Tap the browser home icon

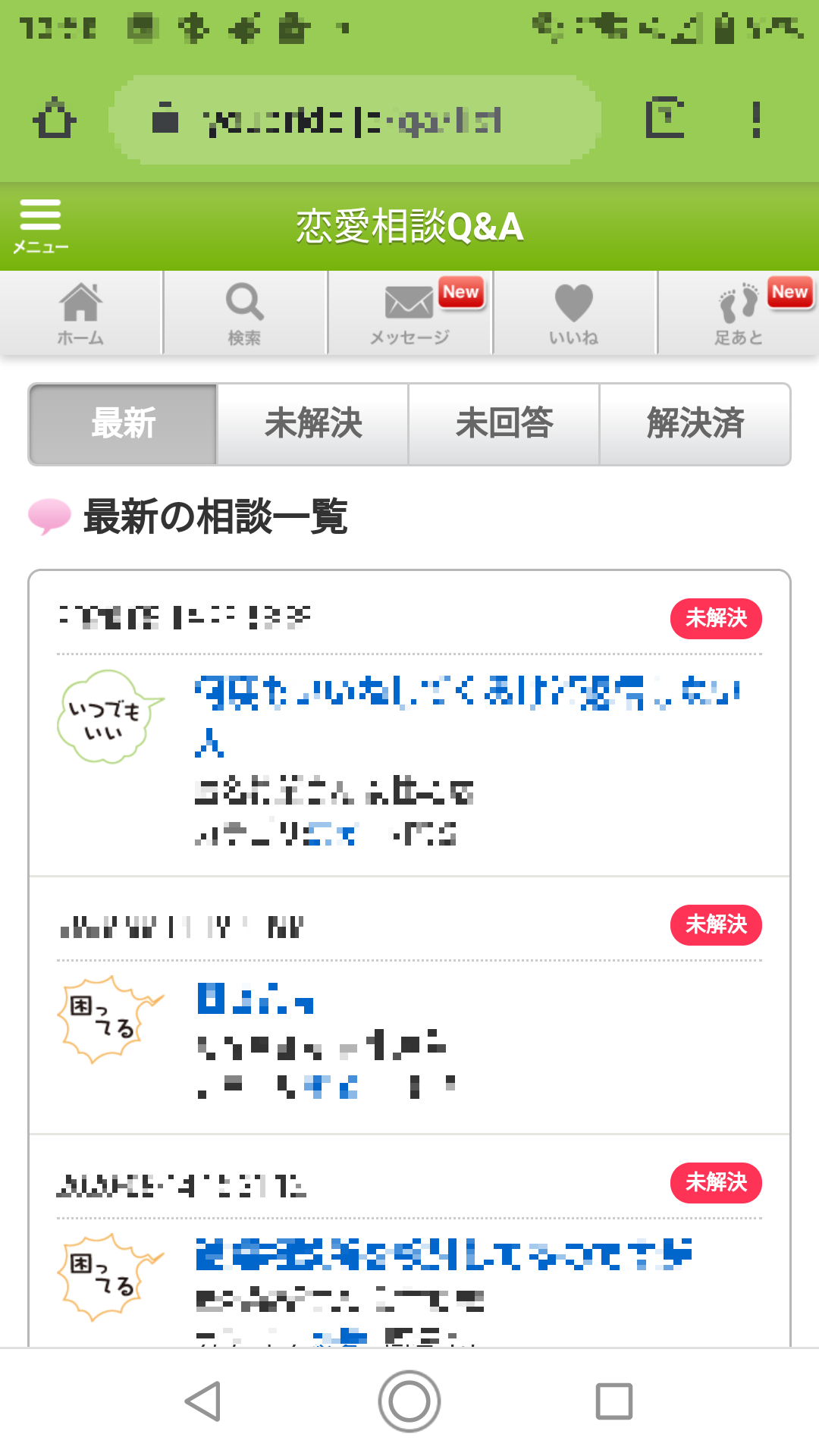click(55, 119)
